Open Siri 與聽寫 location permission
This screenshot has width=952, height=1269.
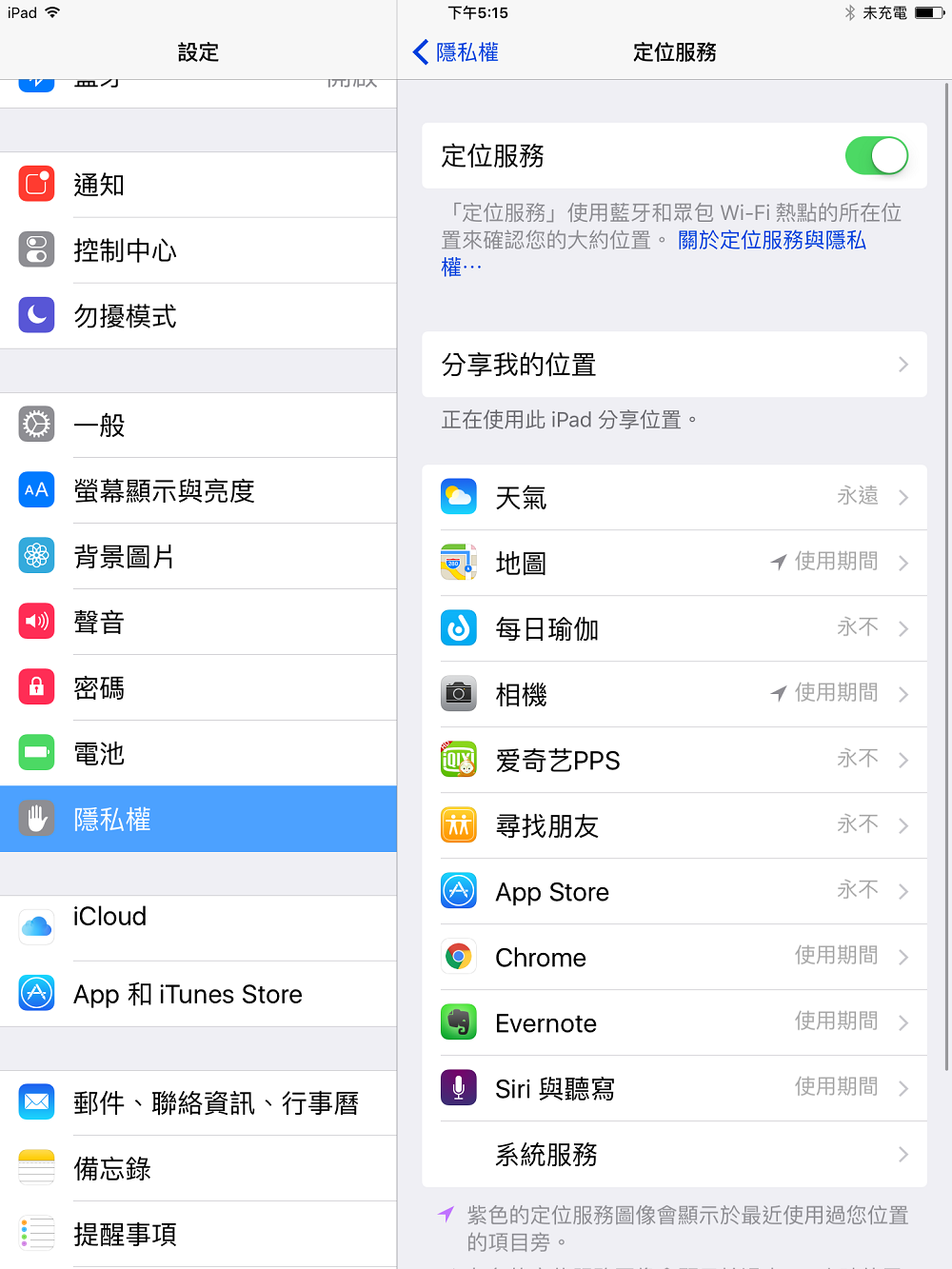click(673, 1089)
